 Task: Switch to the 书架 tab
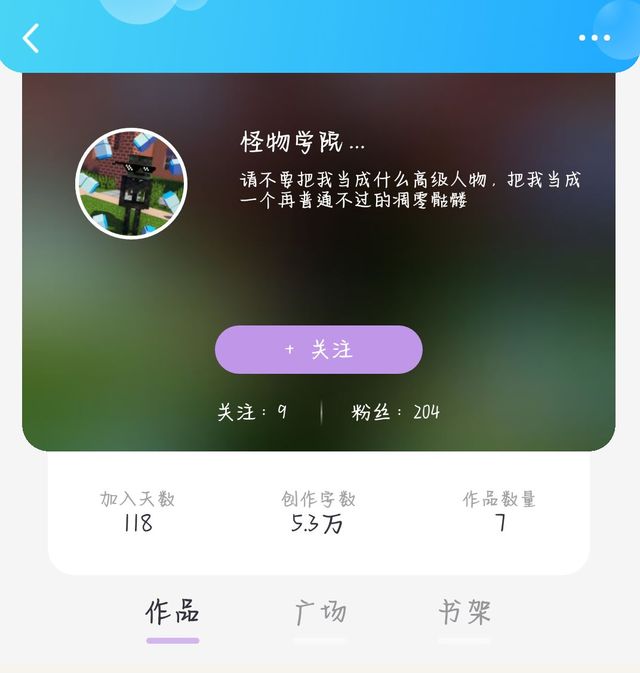[465, 612]
